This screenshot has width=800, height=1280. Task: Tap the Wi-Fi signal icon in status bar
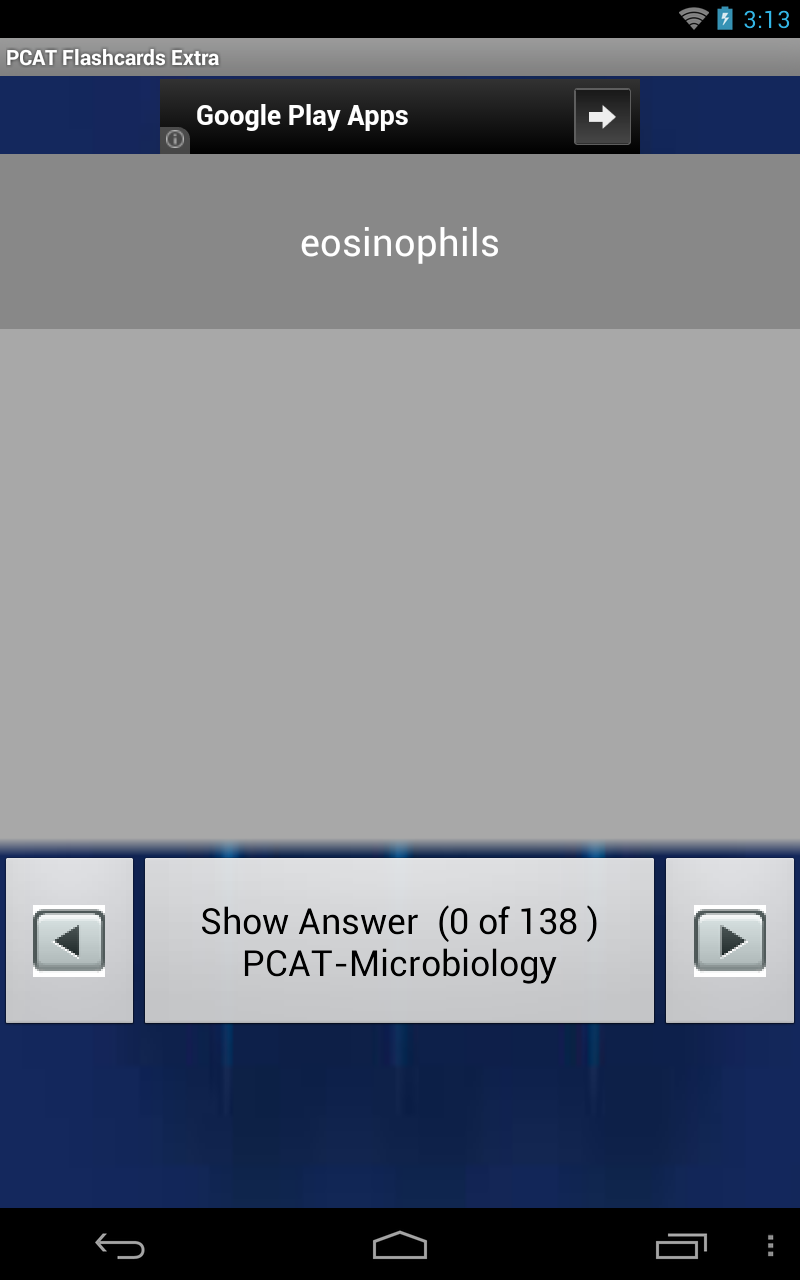(x=692, y=17)
